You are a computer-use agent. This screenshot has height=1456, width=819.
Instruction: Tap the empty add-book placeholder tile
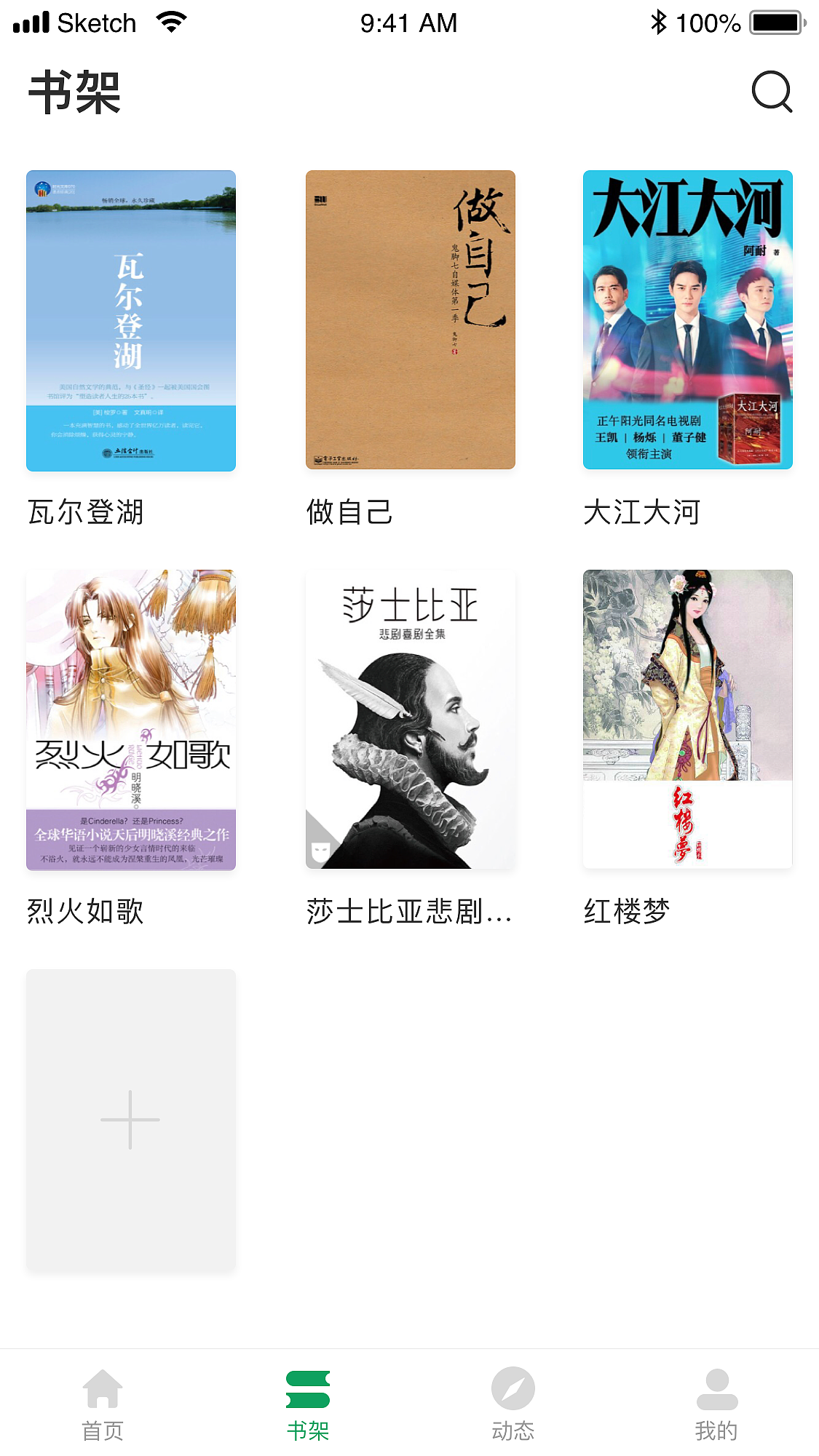130,1120
